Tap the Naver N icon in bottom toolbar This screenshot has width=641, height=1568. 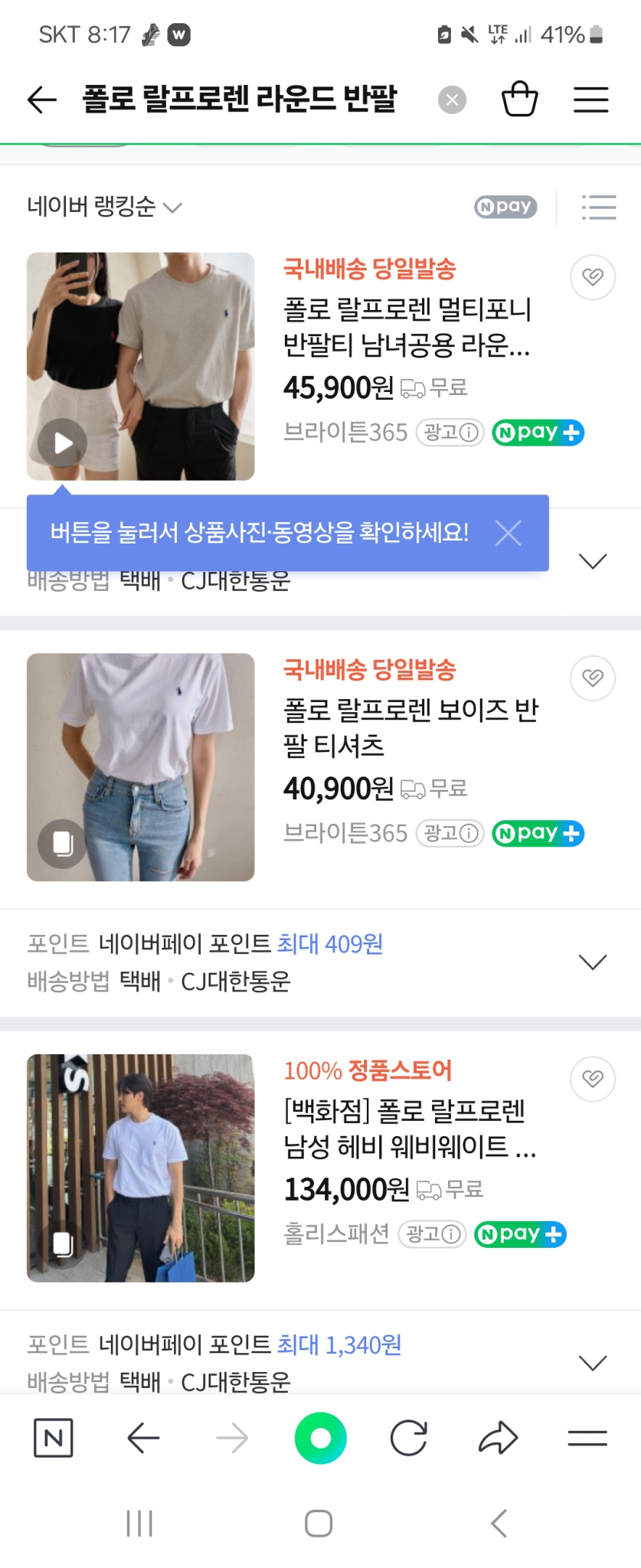(x=53, y=1438)
